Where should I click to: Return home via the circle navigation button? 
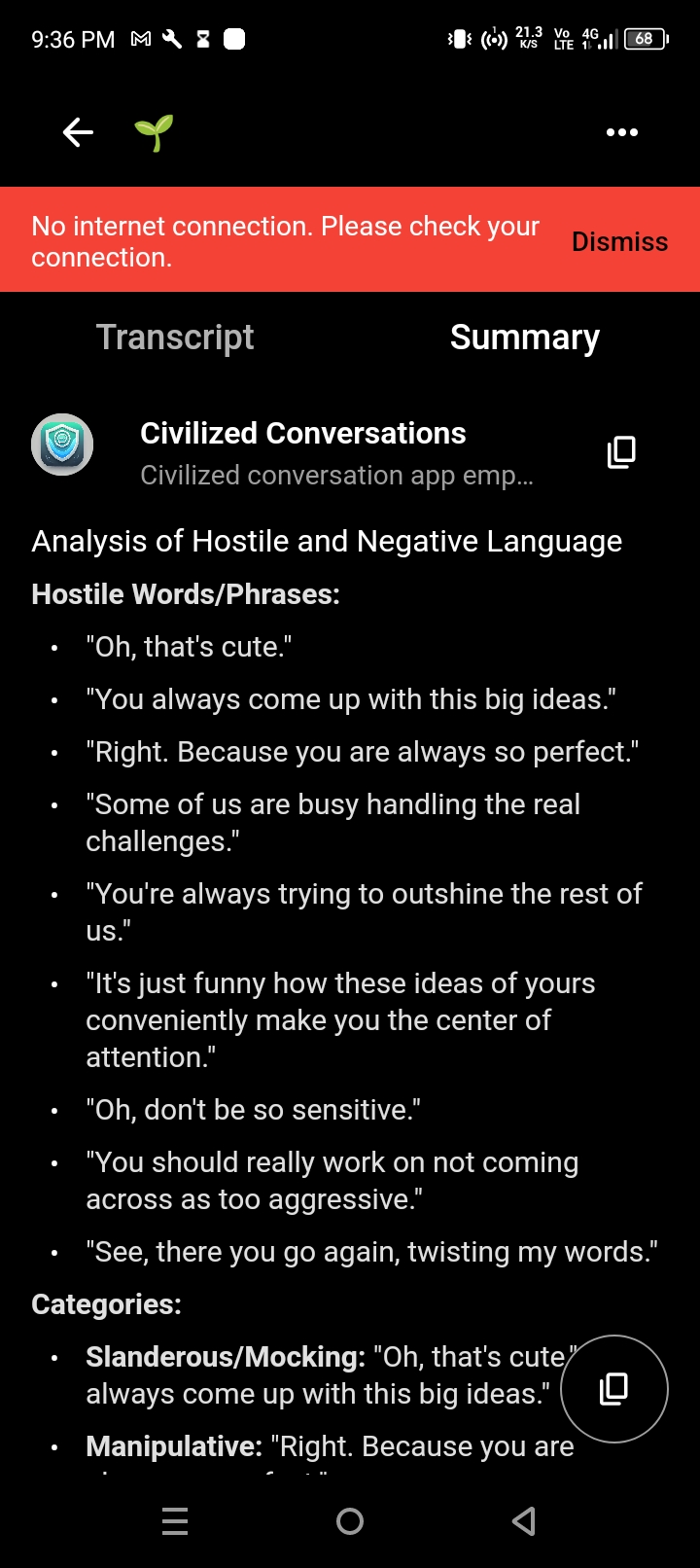350,1521
